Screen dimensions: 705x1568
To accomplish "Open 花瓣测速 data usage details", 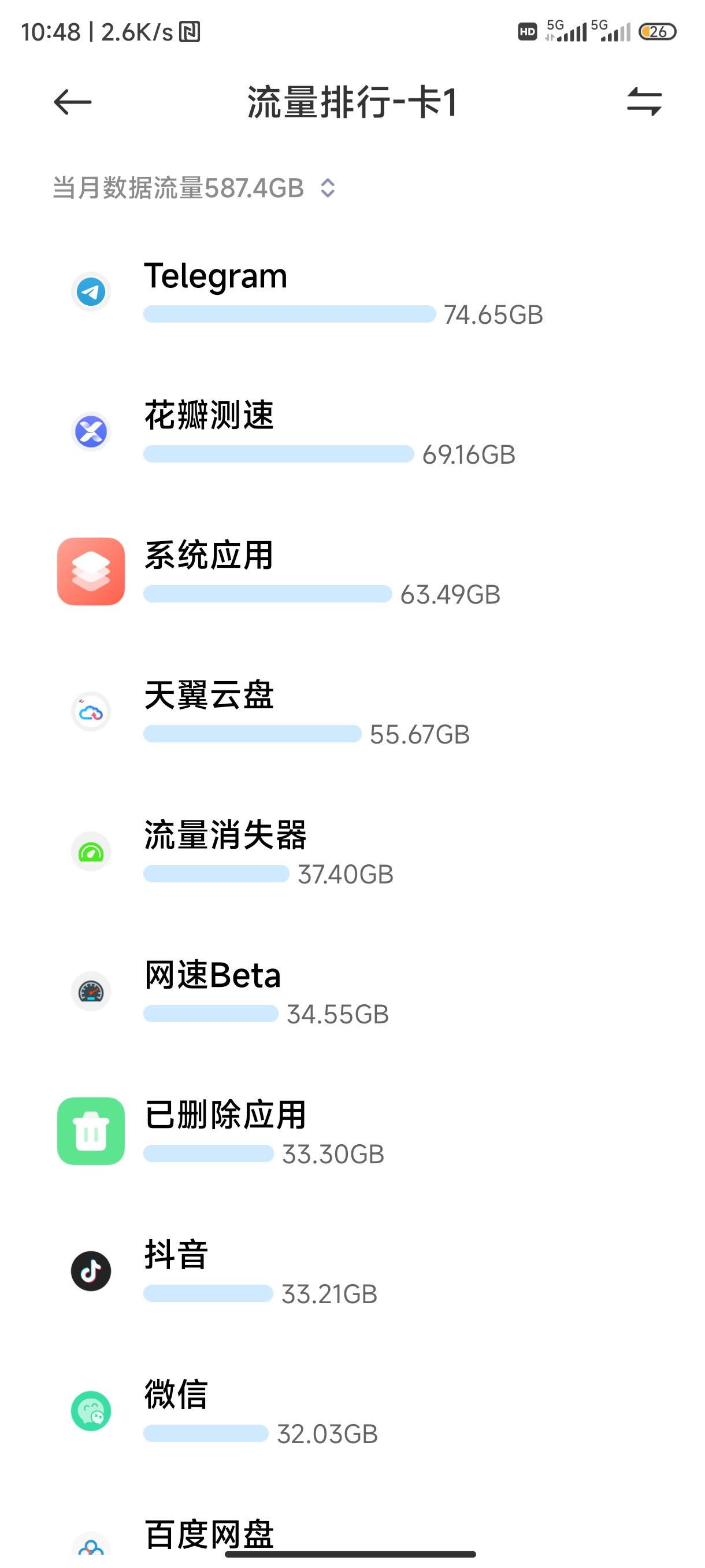I will tap(352, 431).
